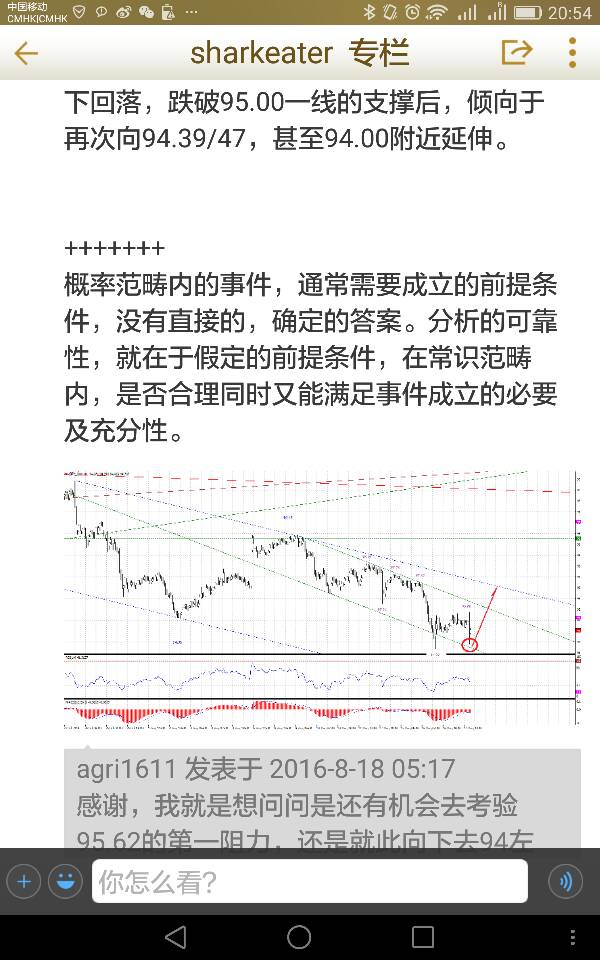Open the three-dot overflow menu
This screenshot has width=600, height=960.
click(572, 52)
